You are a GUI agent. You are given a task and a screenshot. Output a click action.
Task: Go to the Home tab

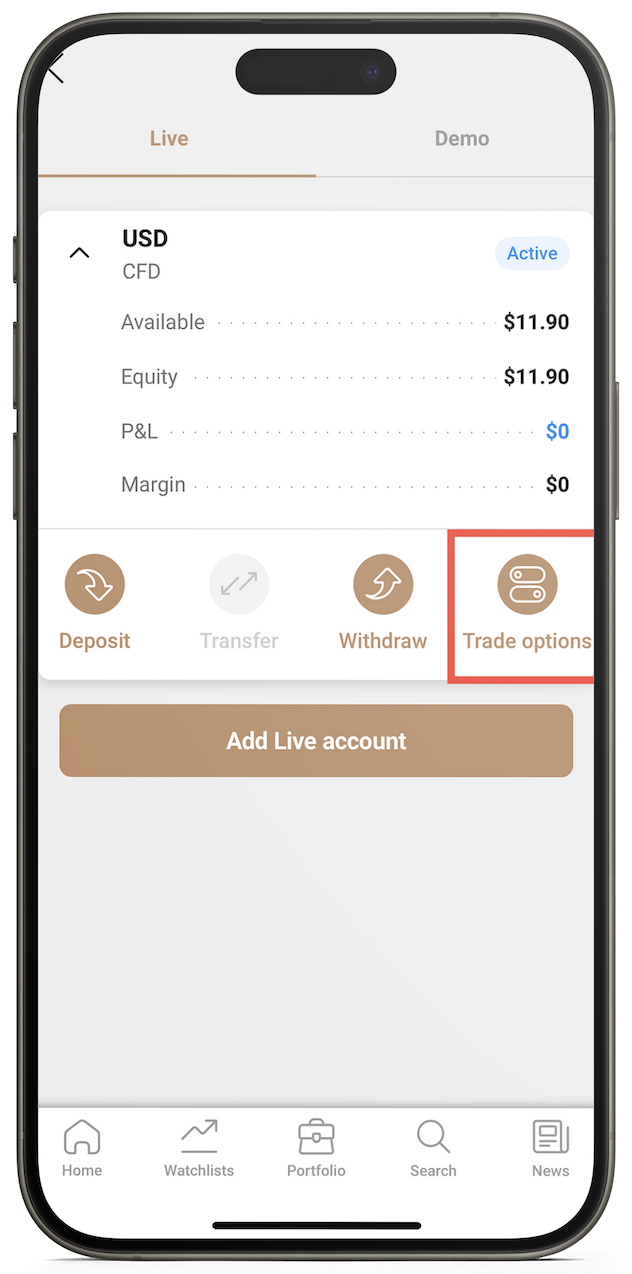tap(82, 1148)
